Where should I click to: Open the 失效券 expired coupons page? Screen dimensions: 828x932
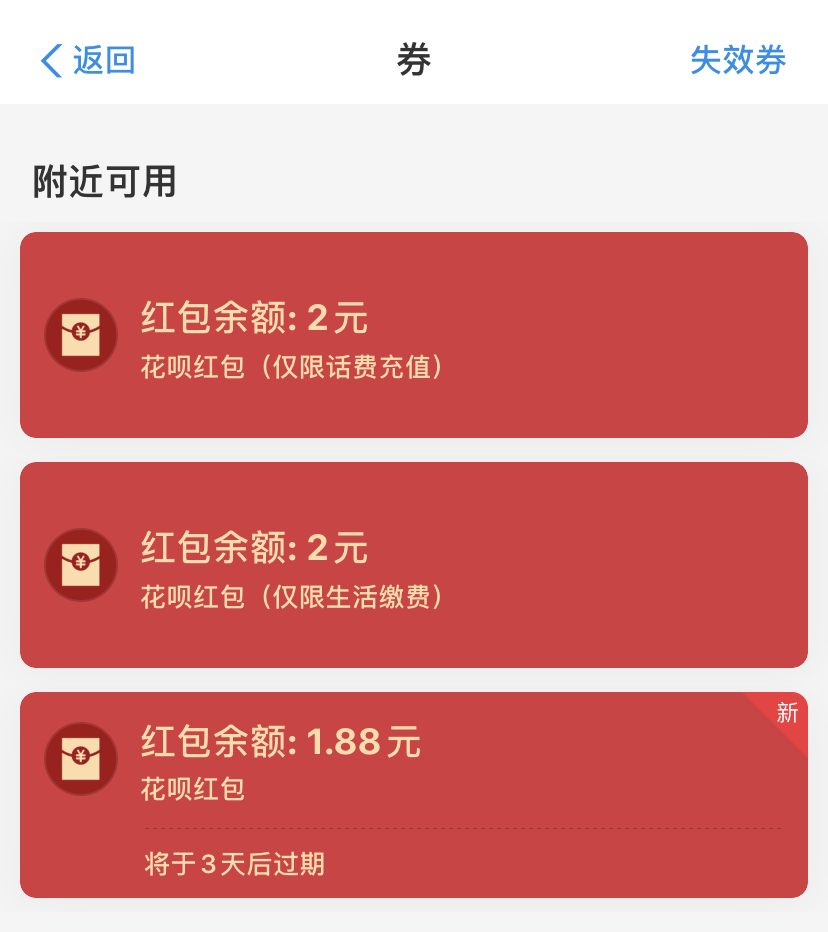click(737, 60)
